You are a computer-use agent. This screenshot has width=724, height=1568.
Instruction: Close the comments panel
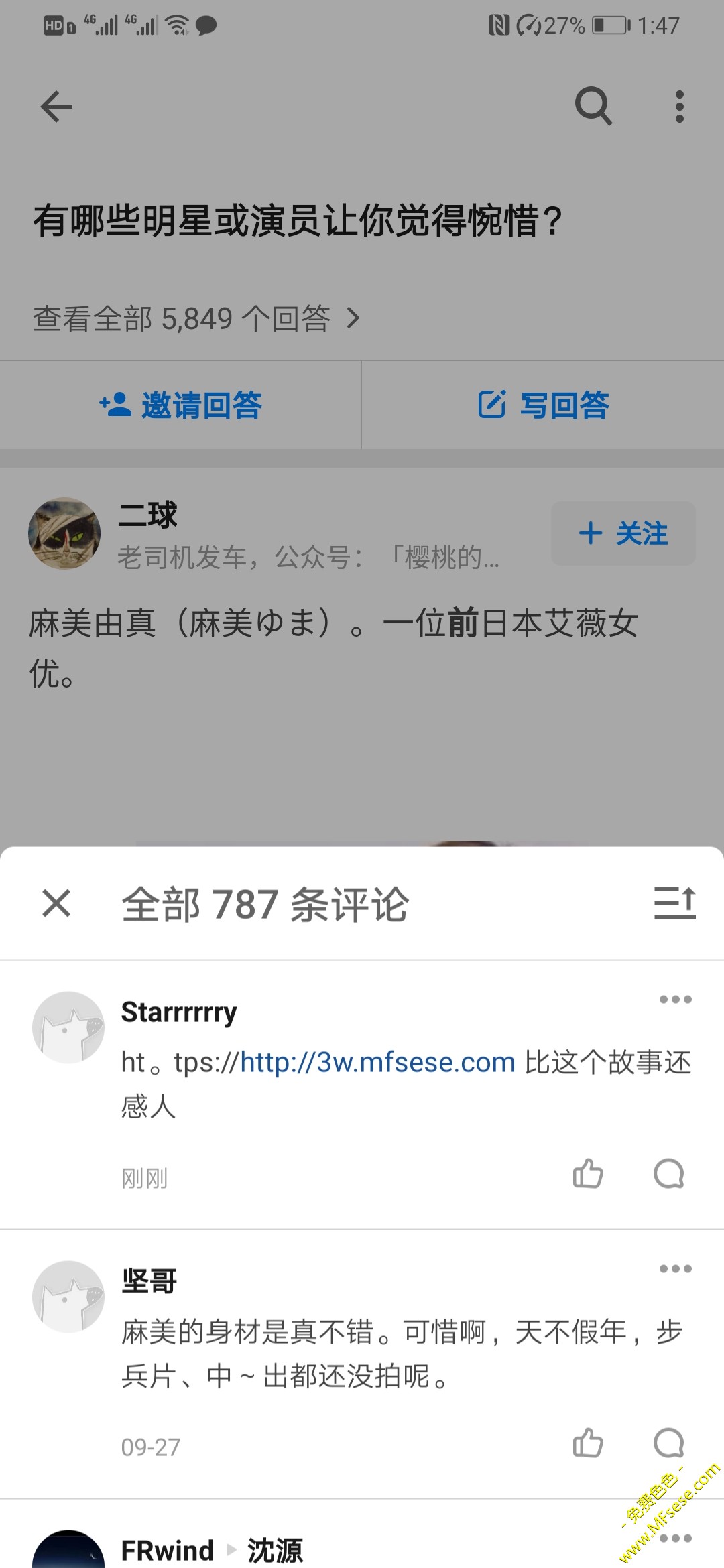point(56,903)
